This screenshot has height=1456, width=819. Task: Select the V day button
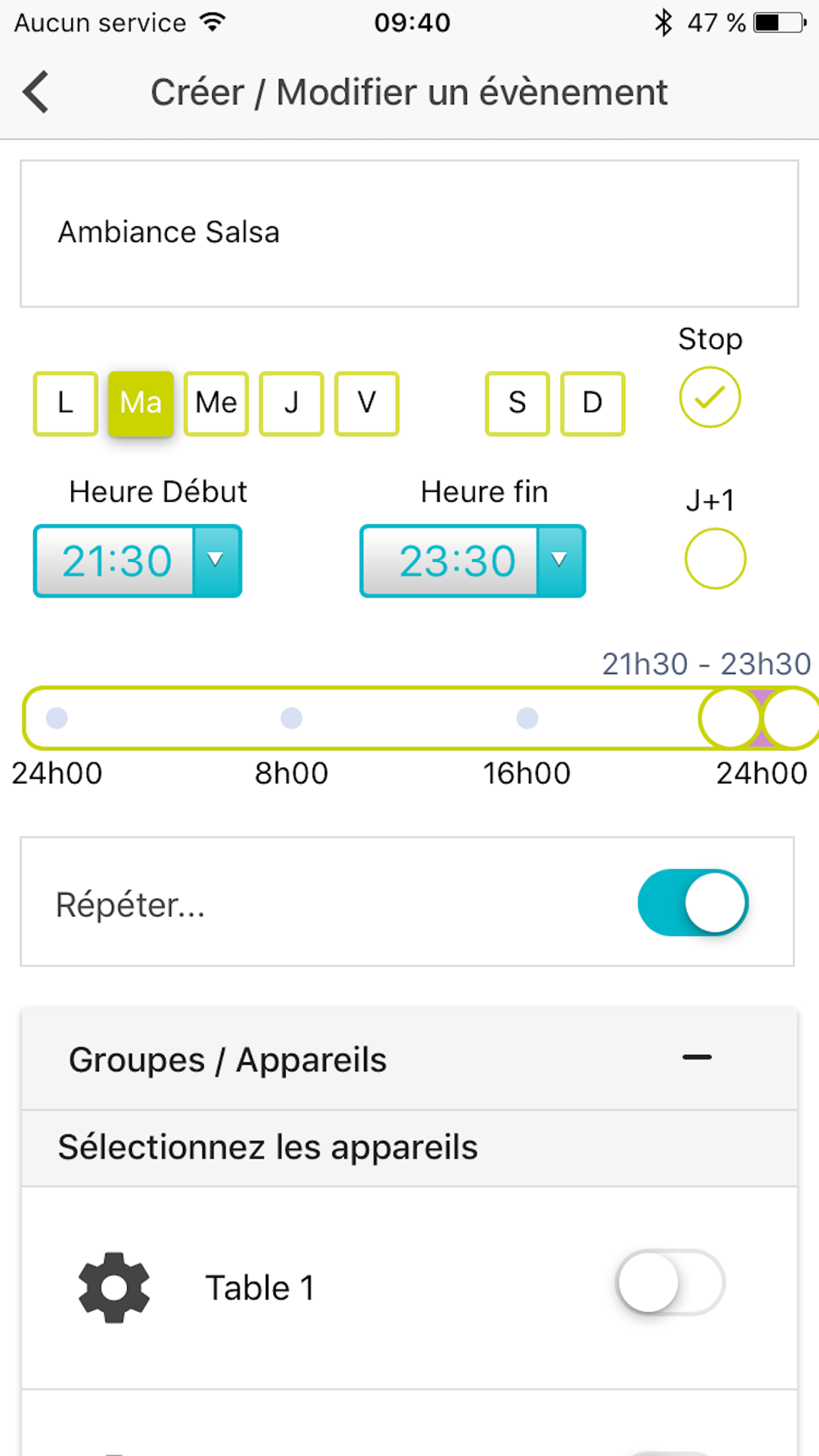(367, 403)
